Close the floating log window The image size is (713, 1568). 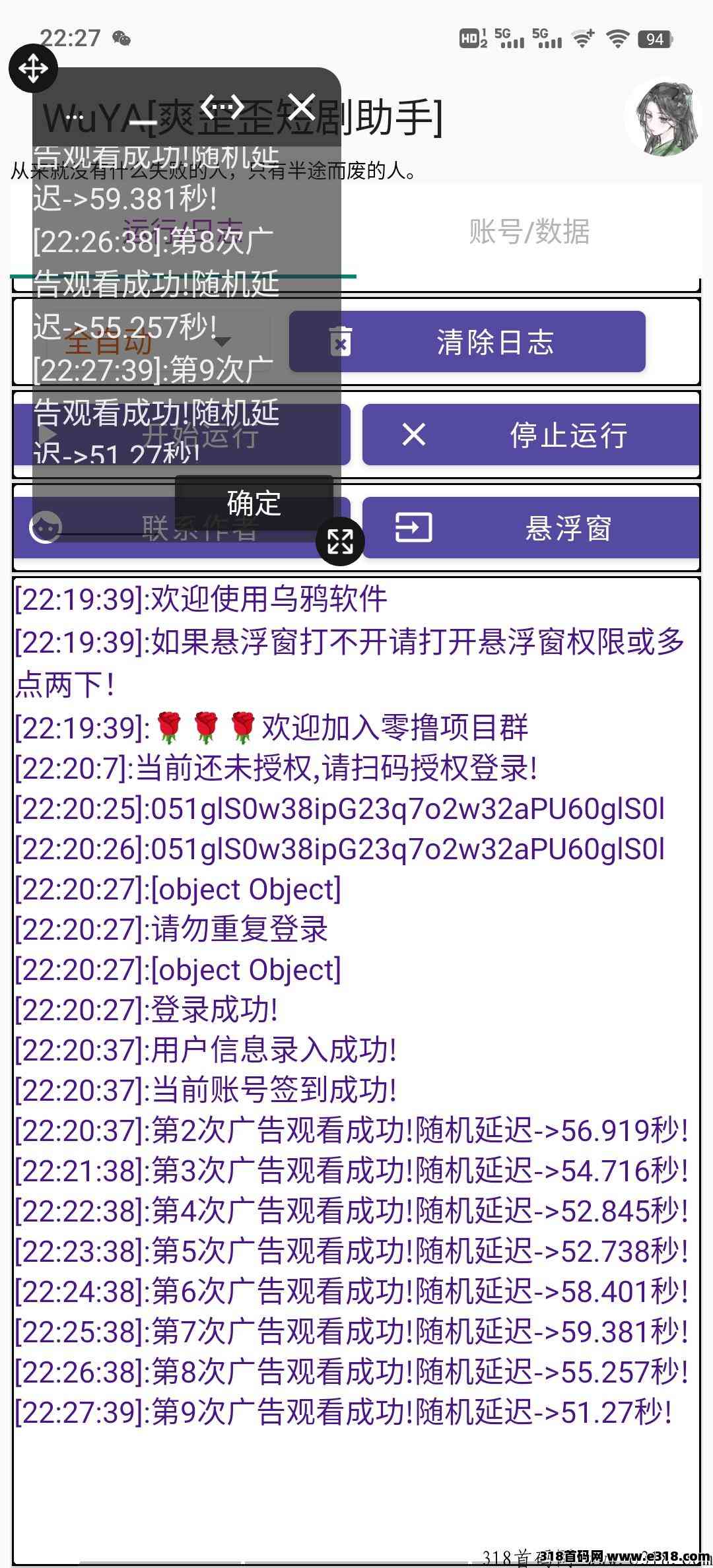point(302,106)
